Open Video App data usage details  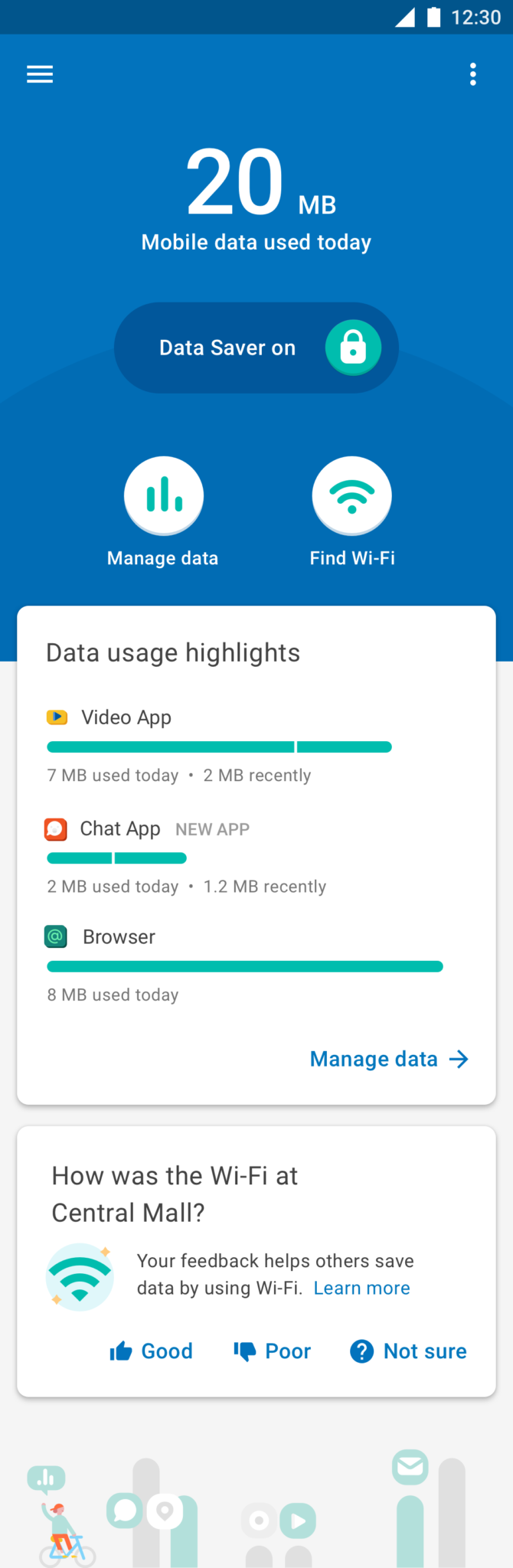coord(126,717)
